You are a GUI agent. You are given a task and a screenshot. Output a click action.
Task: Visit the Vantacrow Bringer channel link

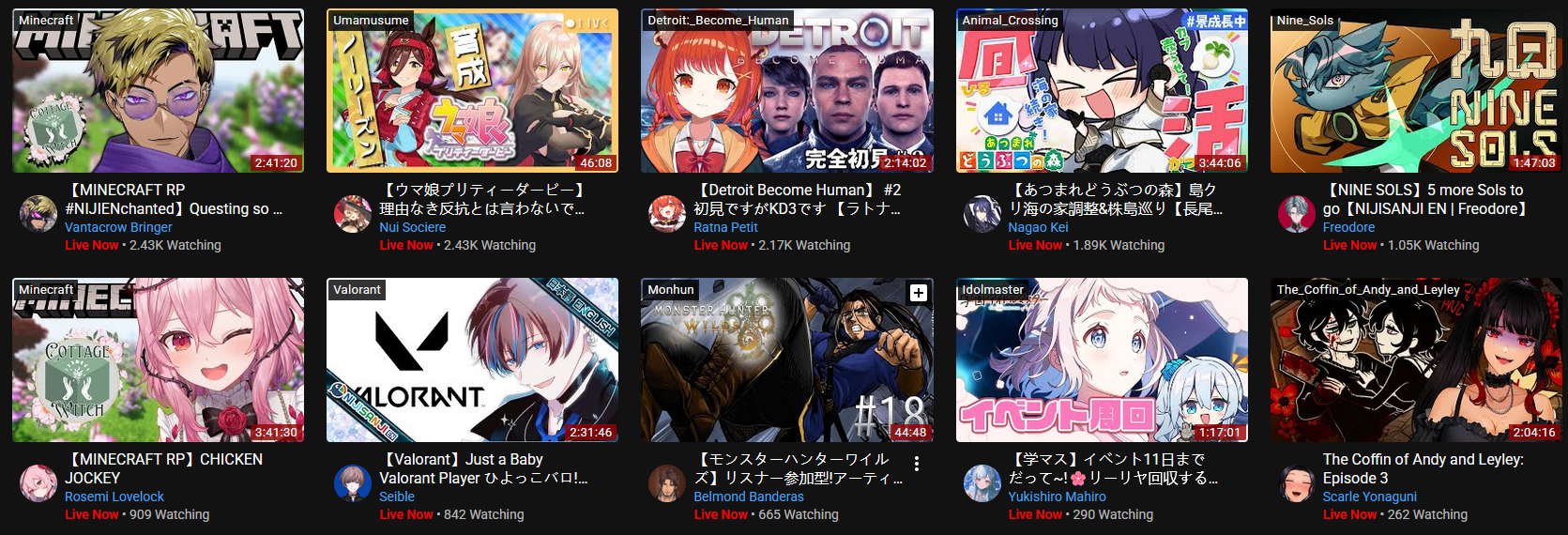(x=118, y=227)
